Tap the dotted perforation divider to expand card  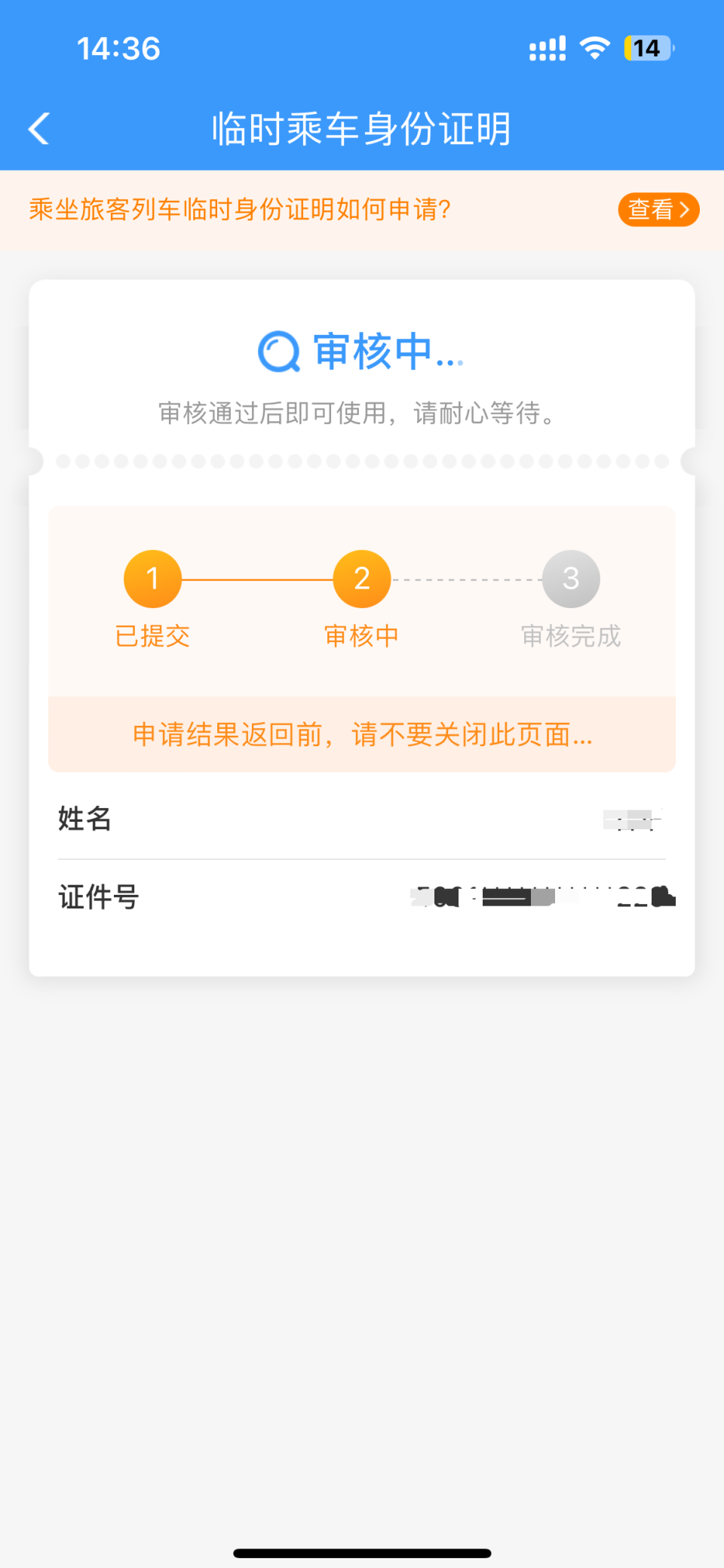tap(361, 460)
